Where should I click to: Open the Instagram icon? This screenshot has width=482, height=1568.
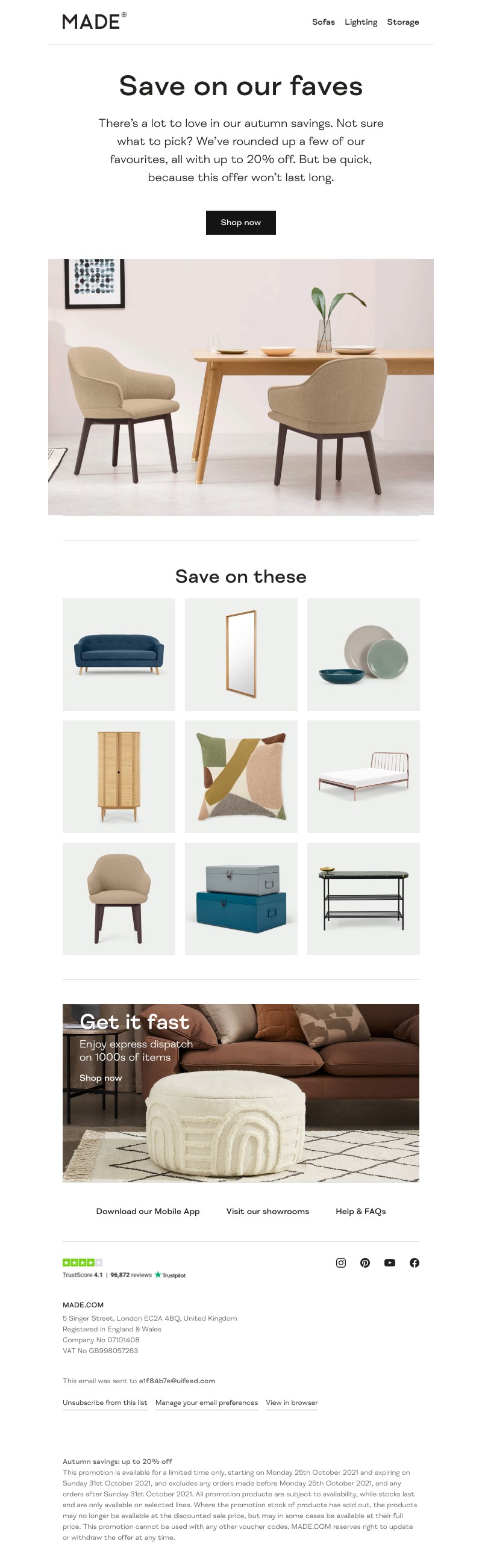click(x=341, y=1262)
